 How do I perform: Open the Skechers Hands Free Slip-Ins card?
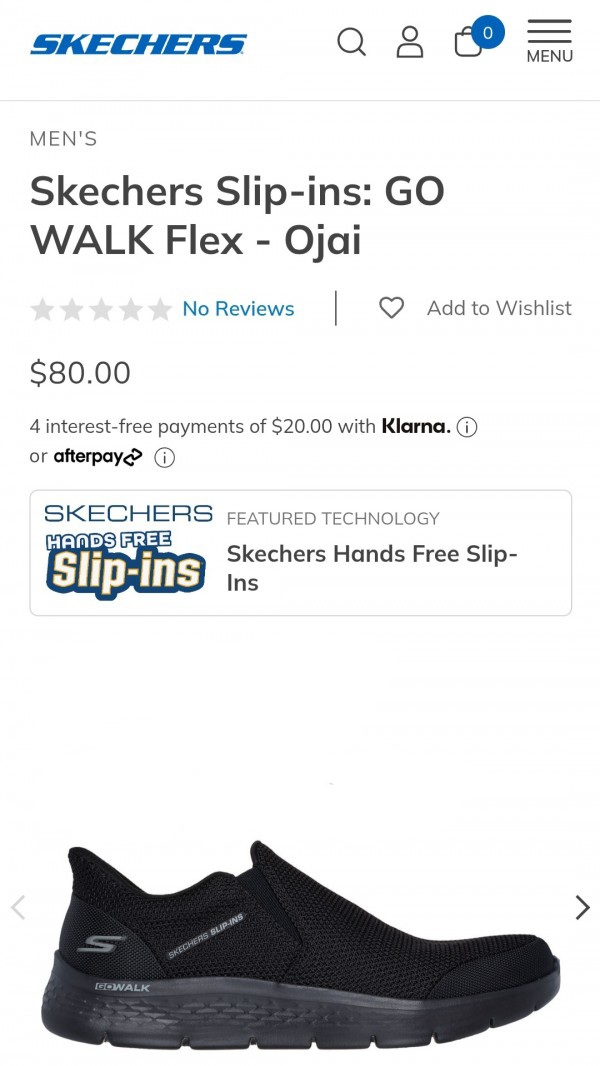tap(300, 553)
